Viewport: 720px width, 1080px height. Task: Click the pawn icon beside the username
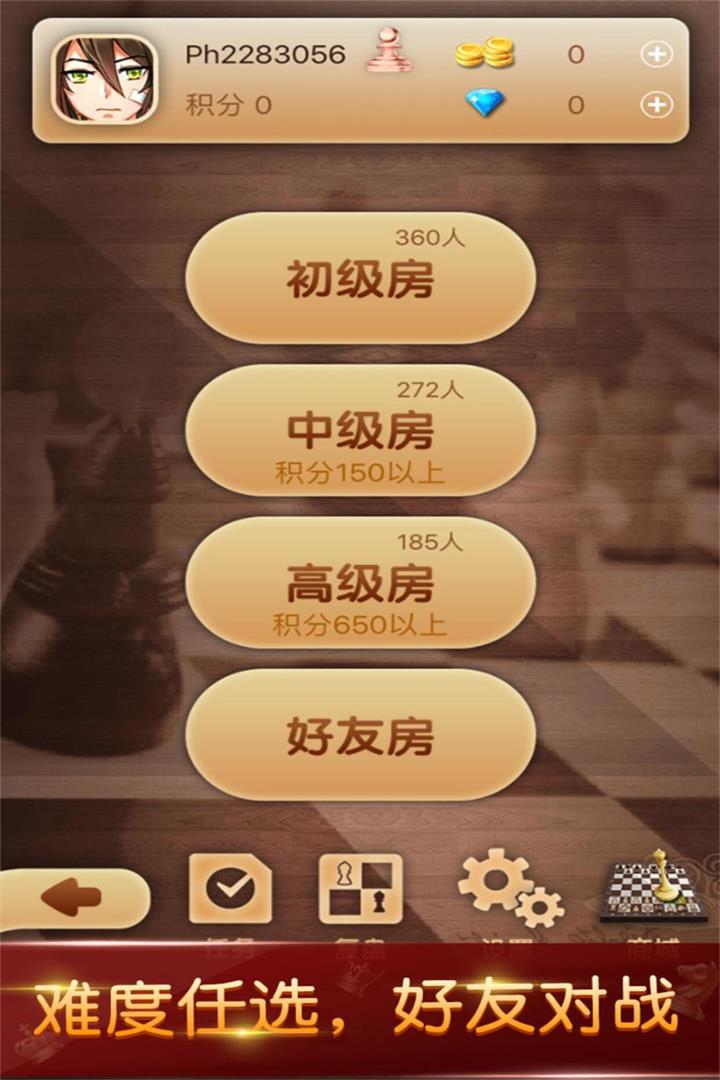[x=389, y=55]
